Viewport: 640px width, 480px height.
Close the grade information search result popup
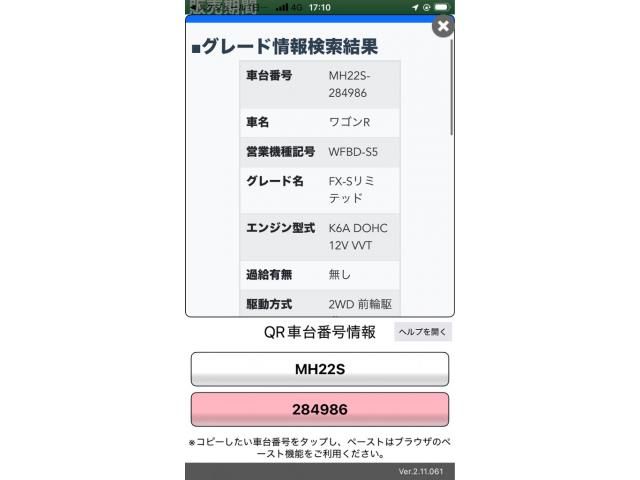pos(443,26)
